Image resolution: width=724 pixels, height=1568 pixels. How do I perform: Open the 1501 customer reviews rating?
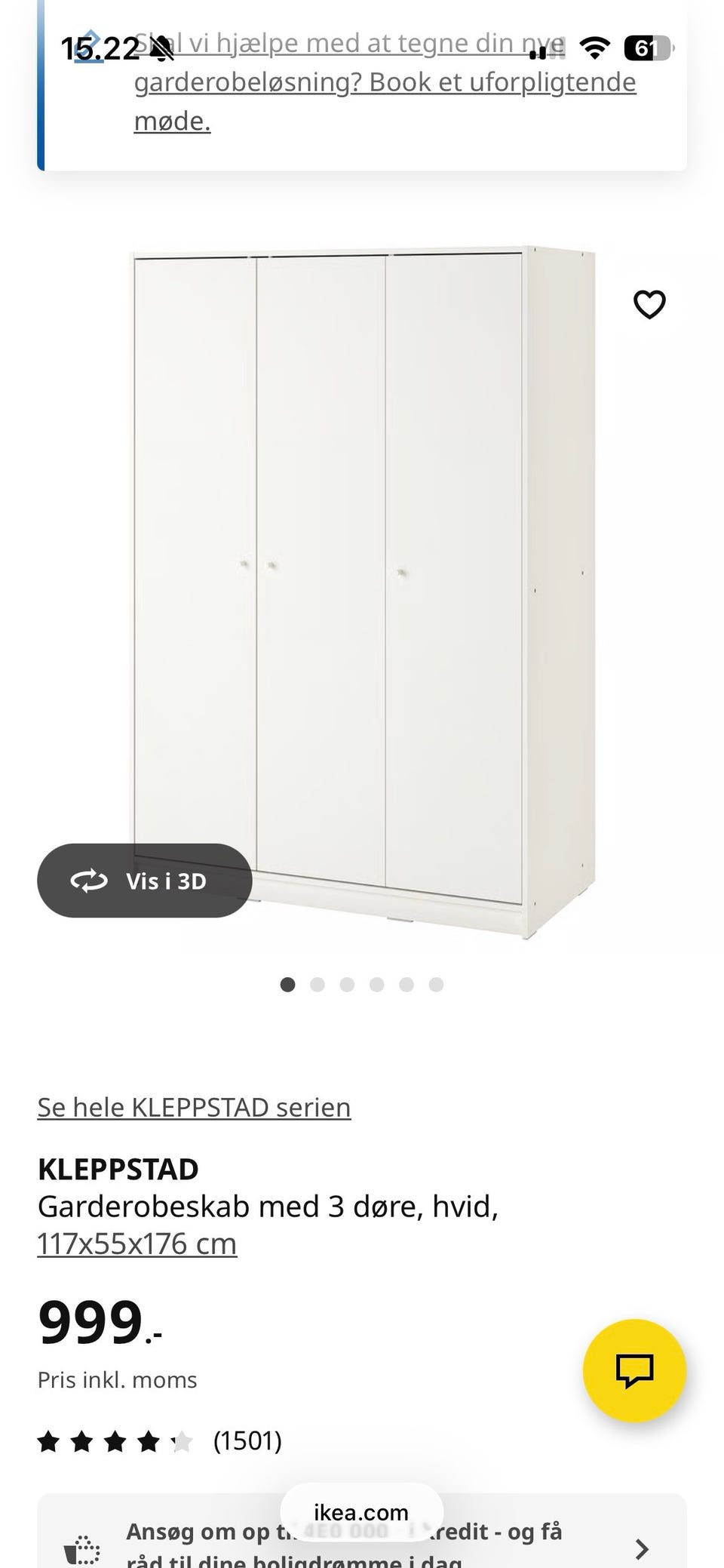[x=159, y=1440]
